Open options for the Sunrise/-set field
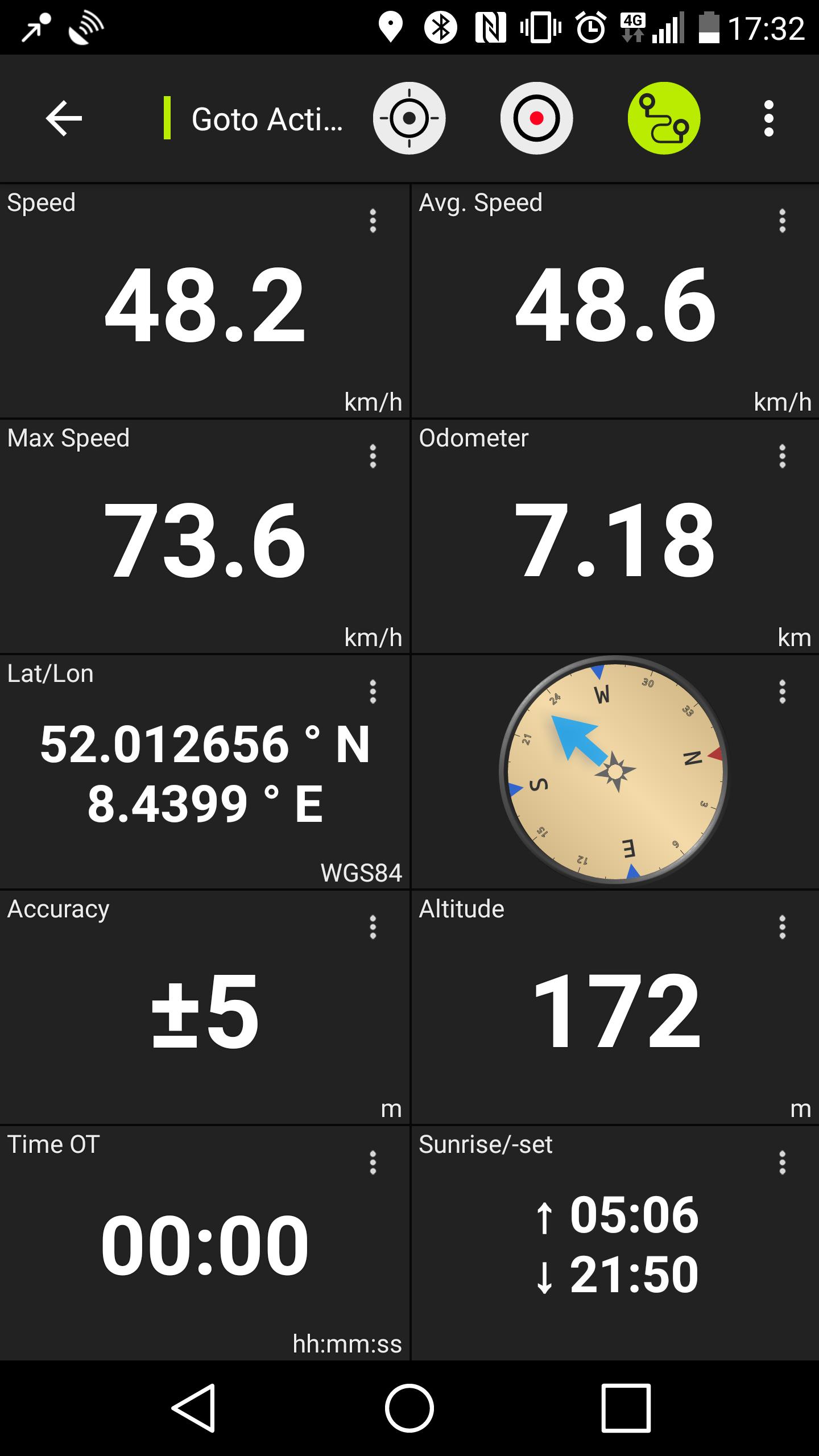 point(783,1163)
